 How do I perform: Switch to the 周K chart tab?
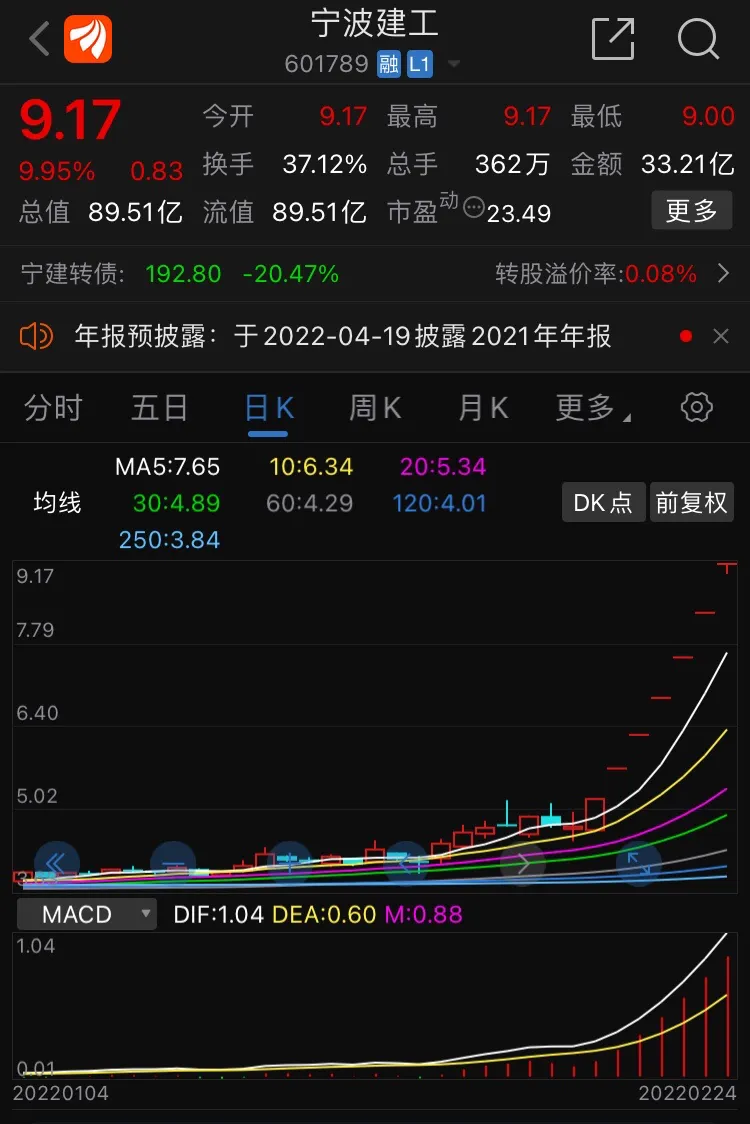(375, 408)
